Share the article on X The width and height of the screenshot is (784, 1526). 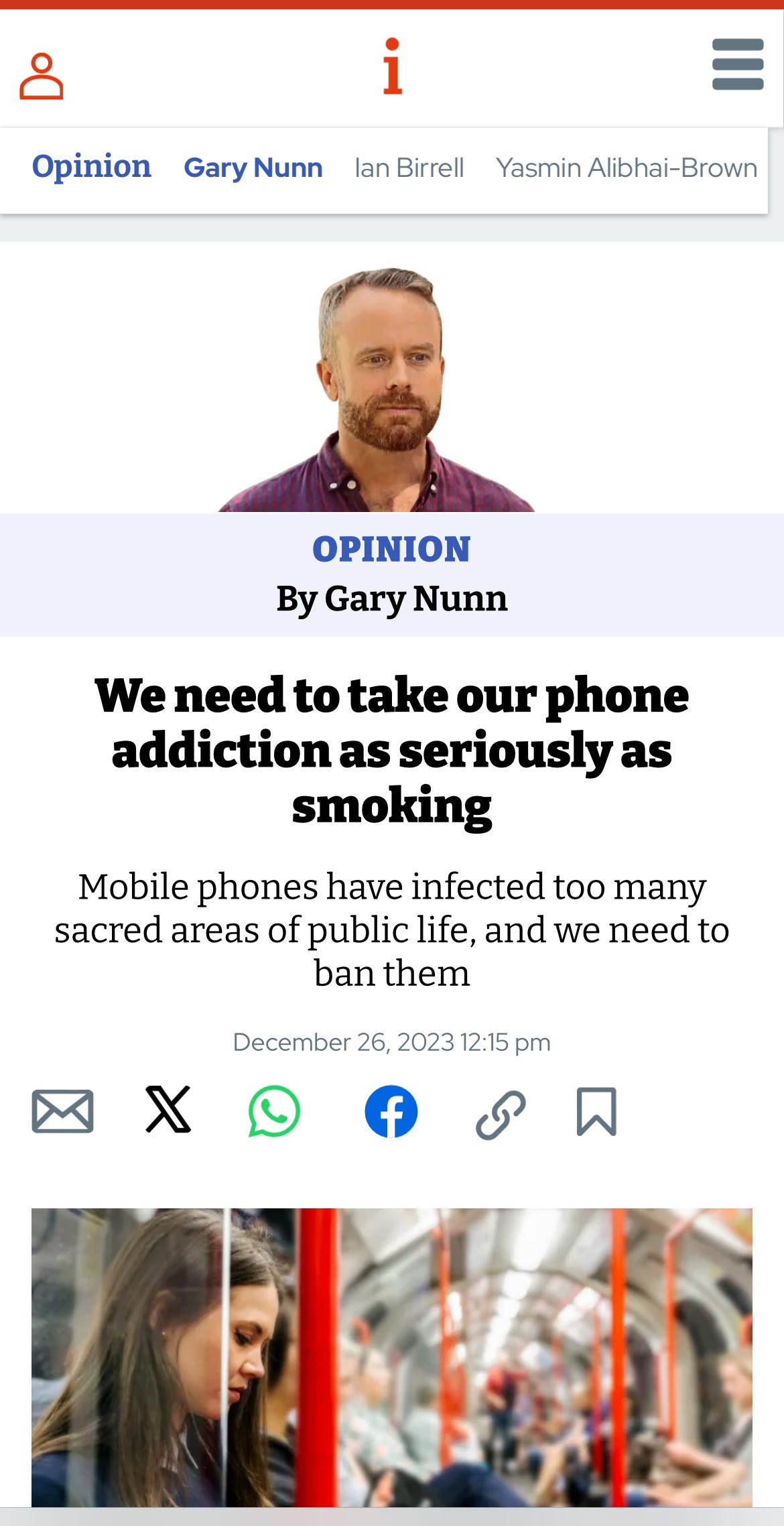(x=168, y=1110)
